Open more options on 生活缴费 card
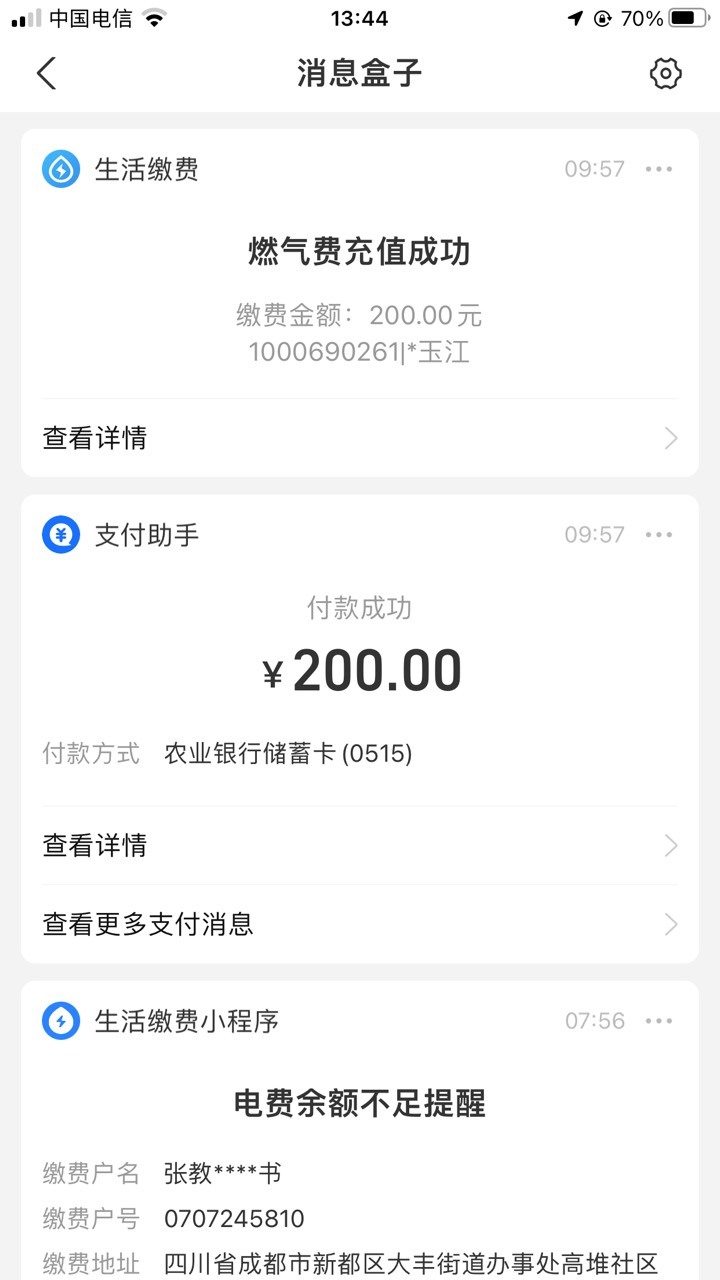The height and width of the screenshot is (1280, 720). coord(659,169)
